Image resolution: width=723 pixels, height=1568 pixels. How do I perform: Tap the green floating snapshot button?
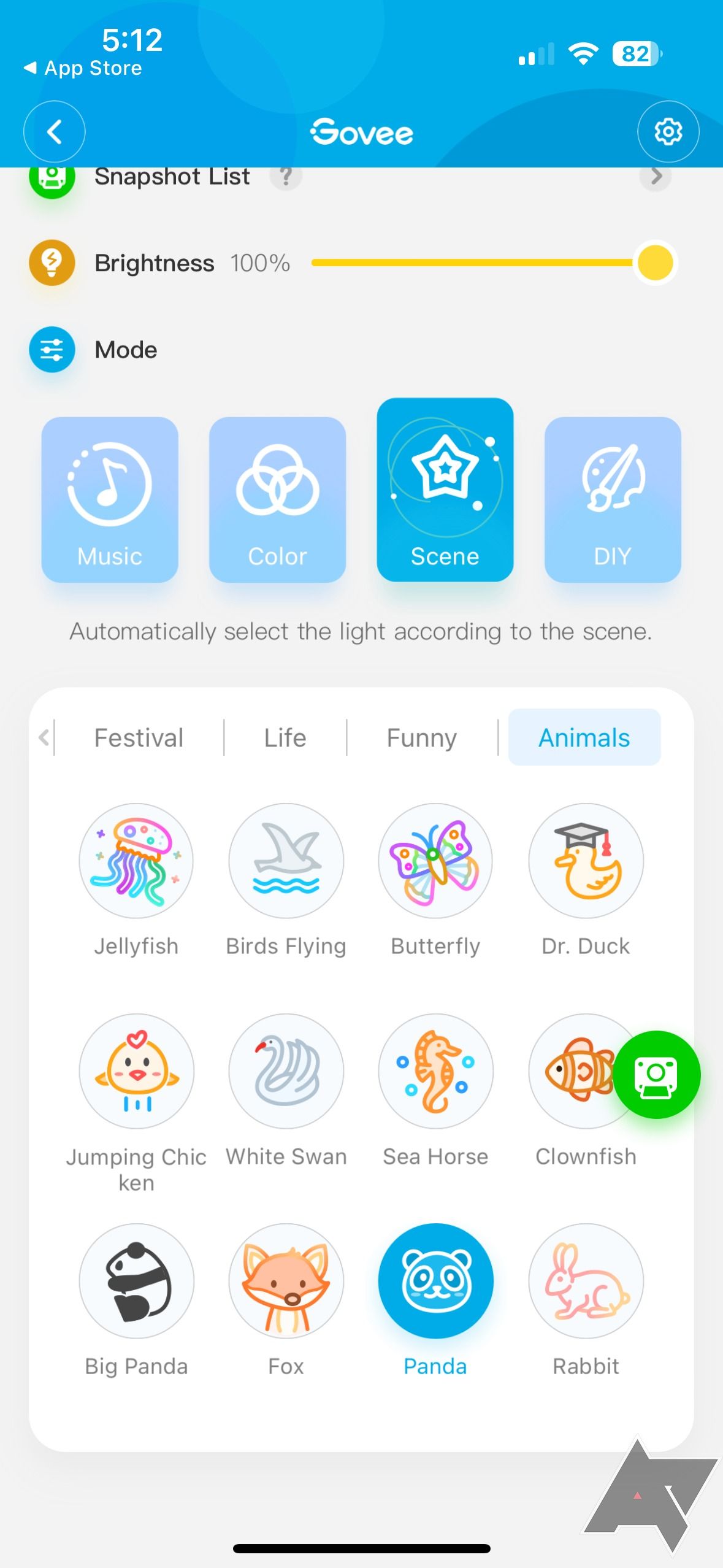pos(657,1074)
